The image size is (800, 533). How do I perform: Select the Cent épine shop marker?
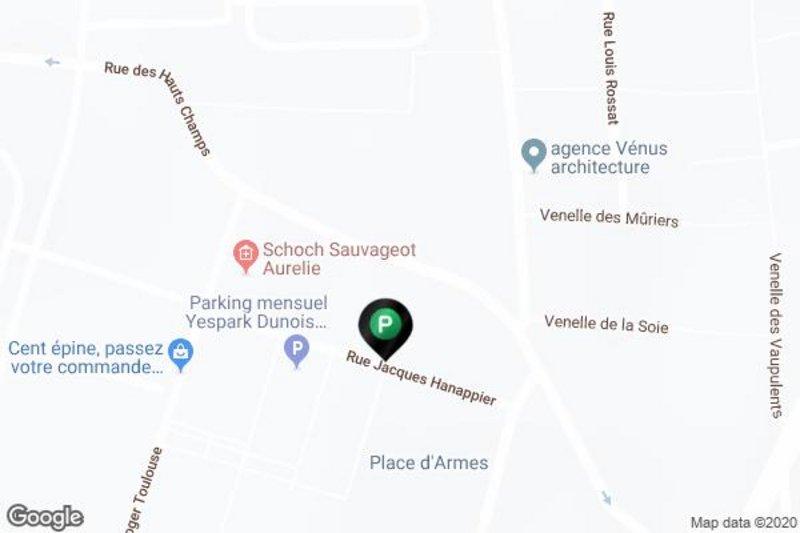(x=180, y=352)
